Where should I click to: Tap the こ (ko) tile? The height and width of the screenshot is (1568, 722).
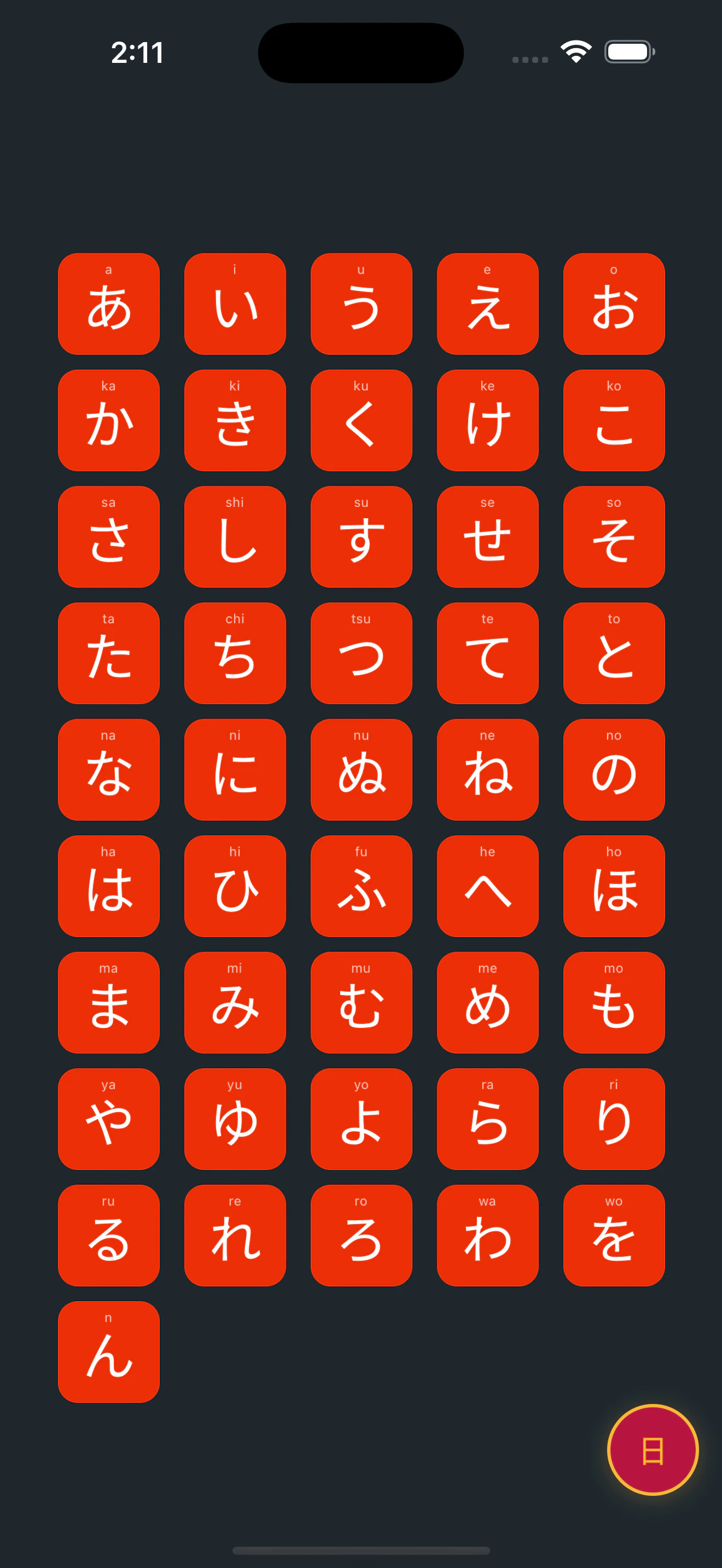click(614, 420)
